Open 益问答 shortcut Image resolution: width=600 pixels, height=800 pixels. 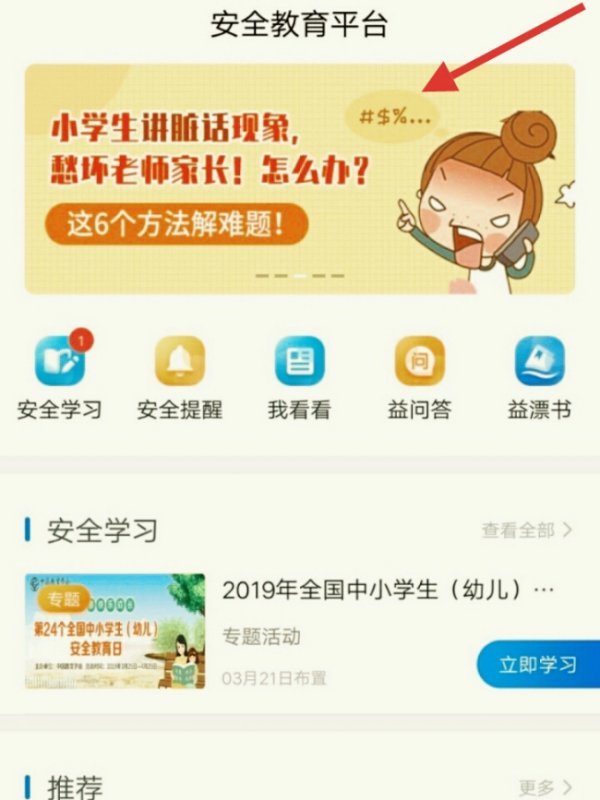click(419, 362)
